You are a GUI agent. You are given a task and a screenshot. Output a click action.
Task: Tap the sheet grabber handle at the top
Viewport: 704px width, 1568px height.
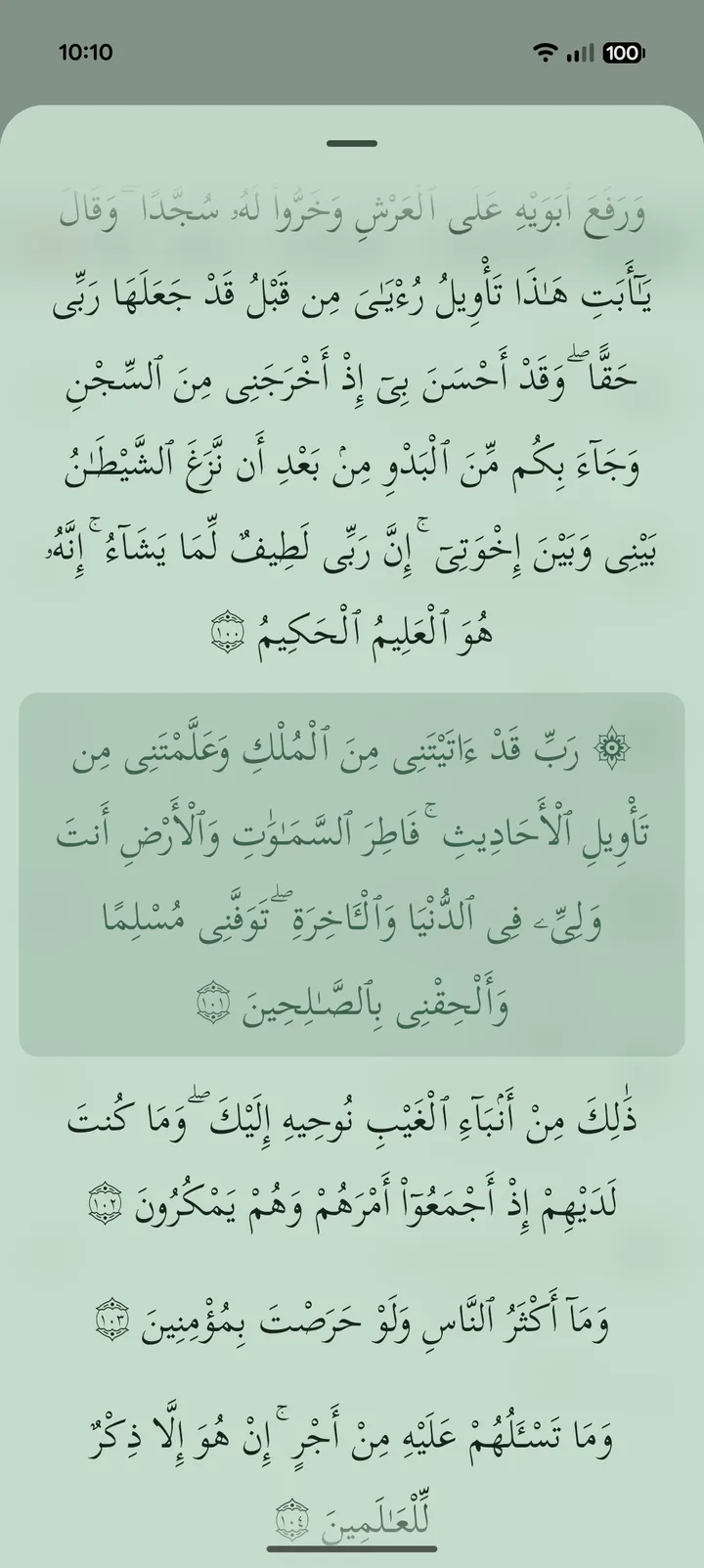pyautogui.click(x=352, y=144)
